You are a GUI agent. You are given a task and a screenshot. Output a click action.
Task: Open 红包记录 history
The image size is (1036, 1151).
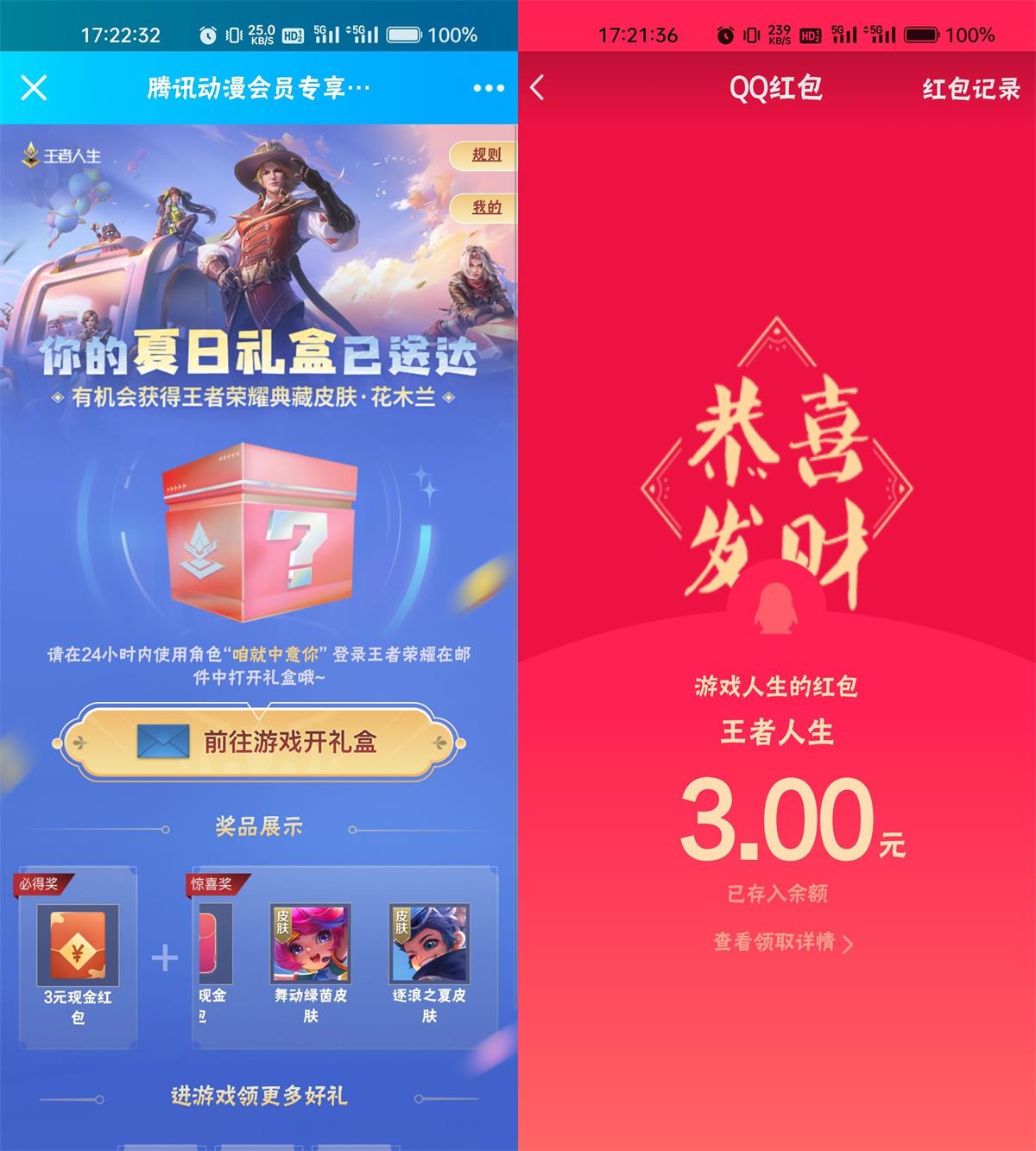coord(970,89)
